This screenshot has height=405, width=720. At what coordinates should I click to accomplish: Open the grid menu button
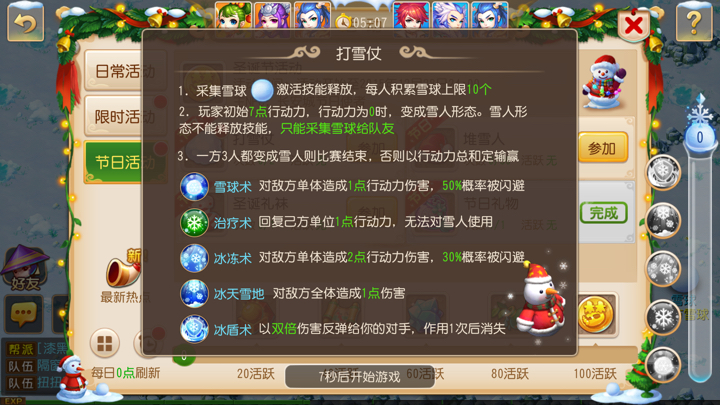point(104,343)
